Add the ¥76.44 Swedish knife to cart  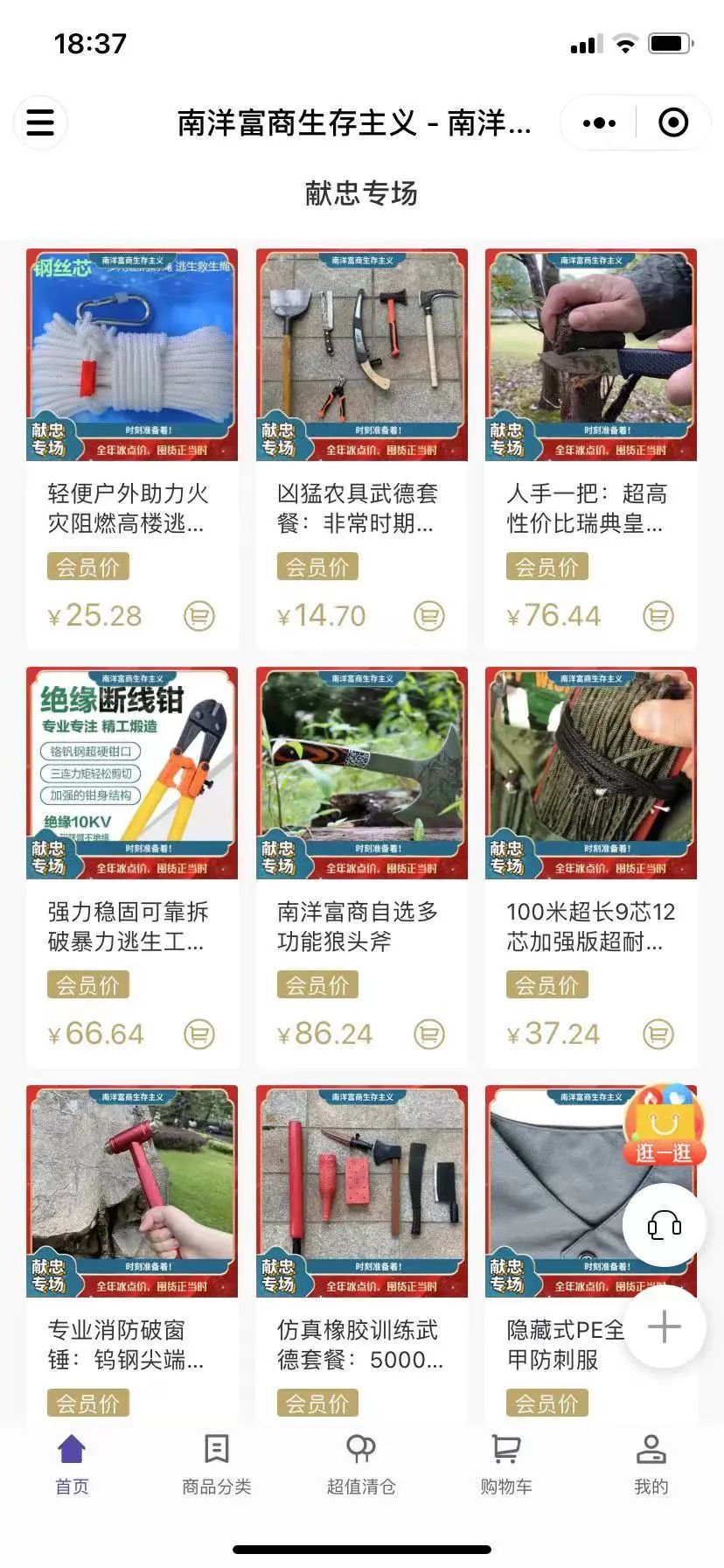[x=658, y=616]
